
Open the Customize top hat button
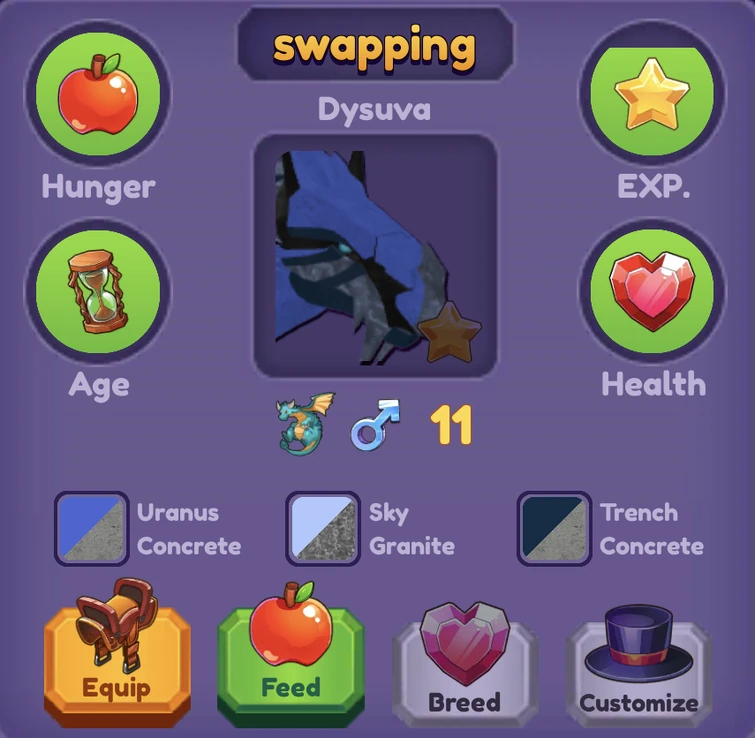click(639, 668)
